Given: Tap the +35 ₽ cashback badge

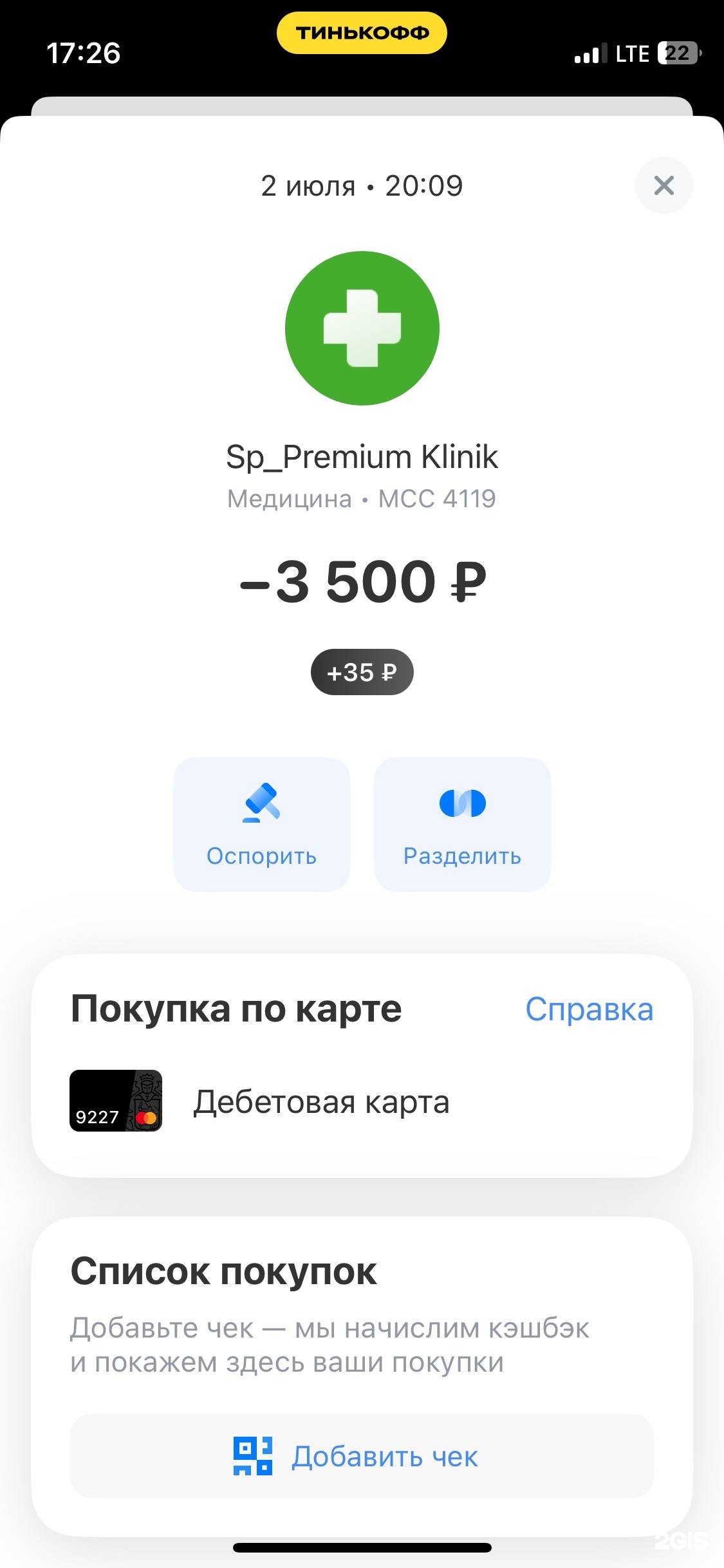Looking at the screenshot, I should pyautogui.click(x=362, y=672).
